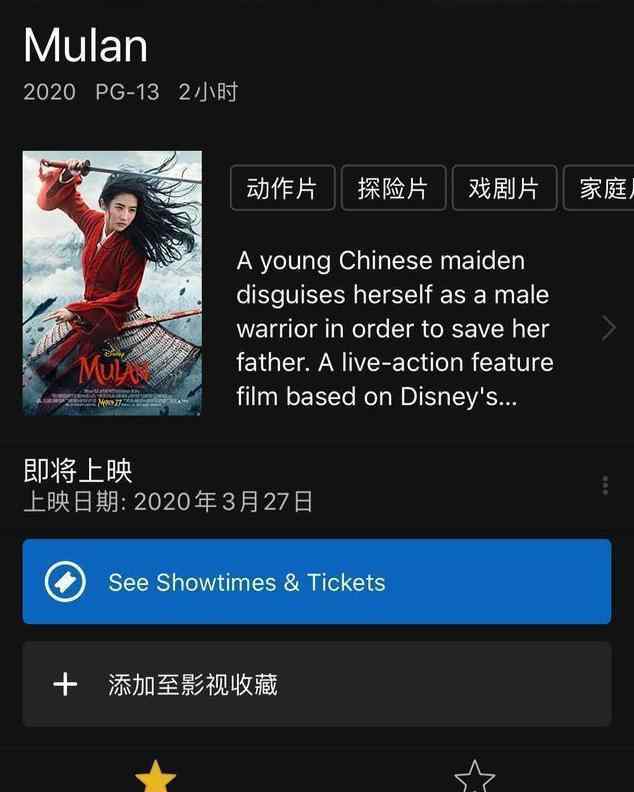Tap the filled yellow star rating
The image size is (634, 792).
tap(155, 776)
